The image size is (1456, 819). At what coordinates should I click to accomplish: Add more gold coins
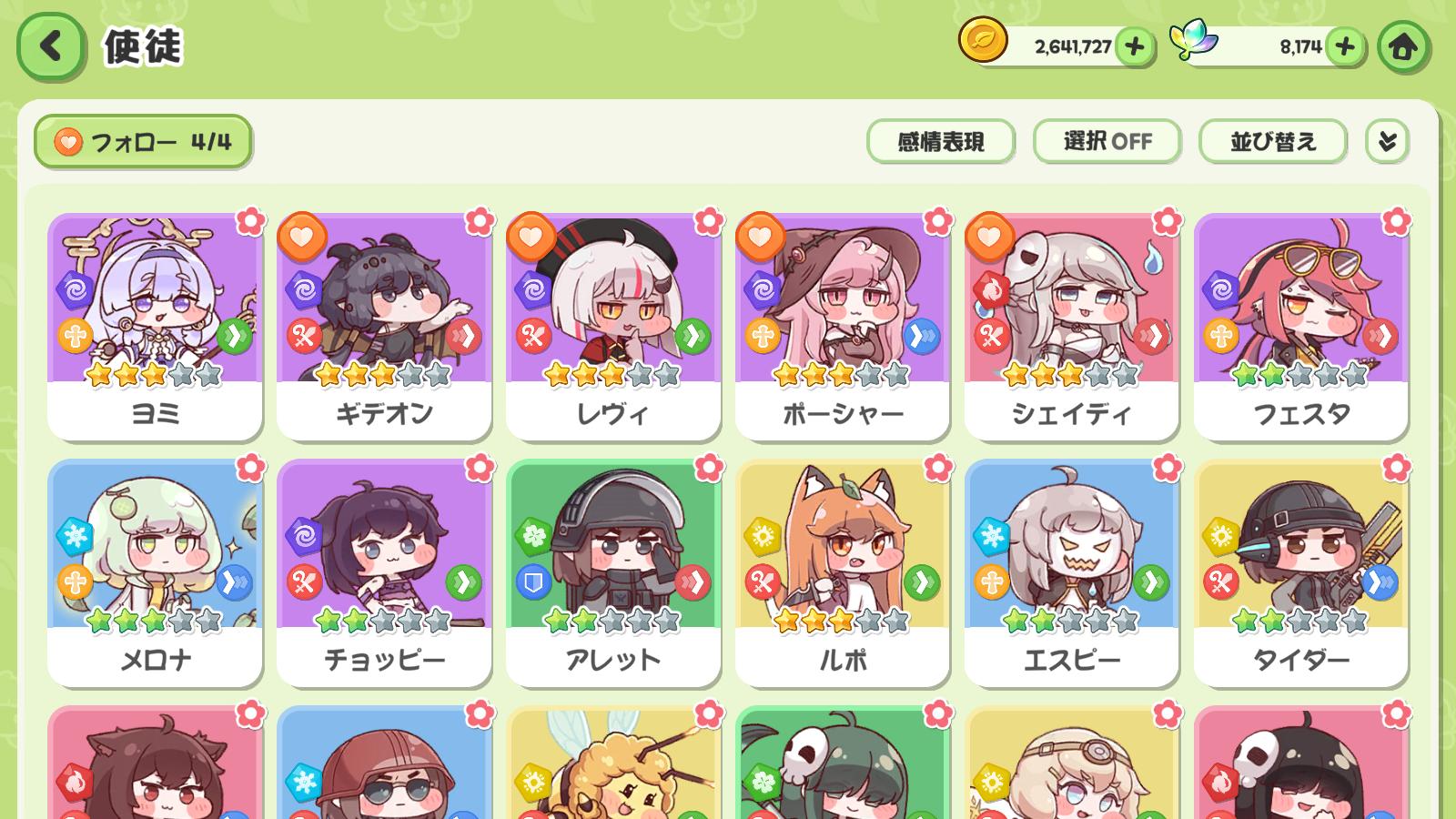[1134, 46]
